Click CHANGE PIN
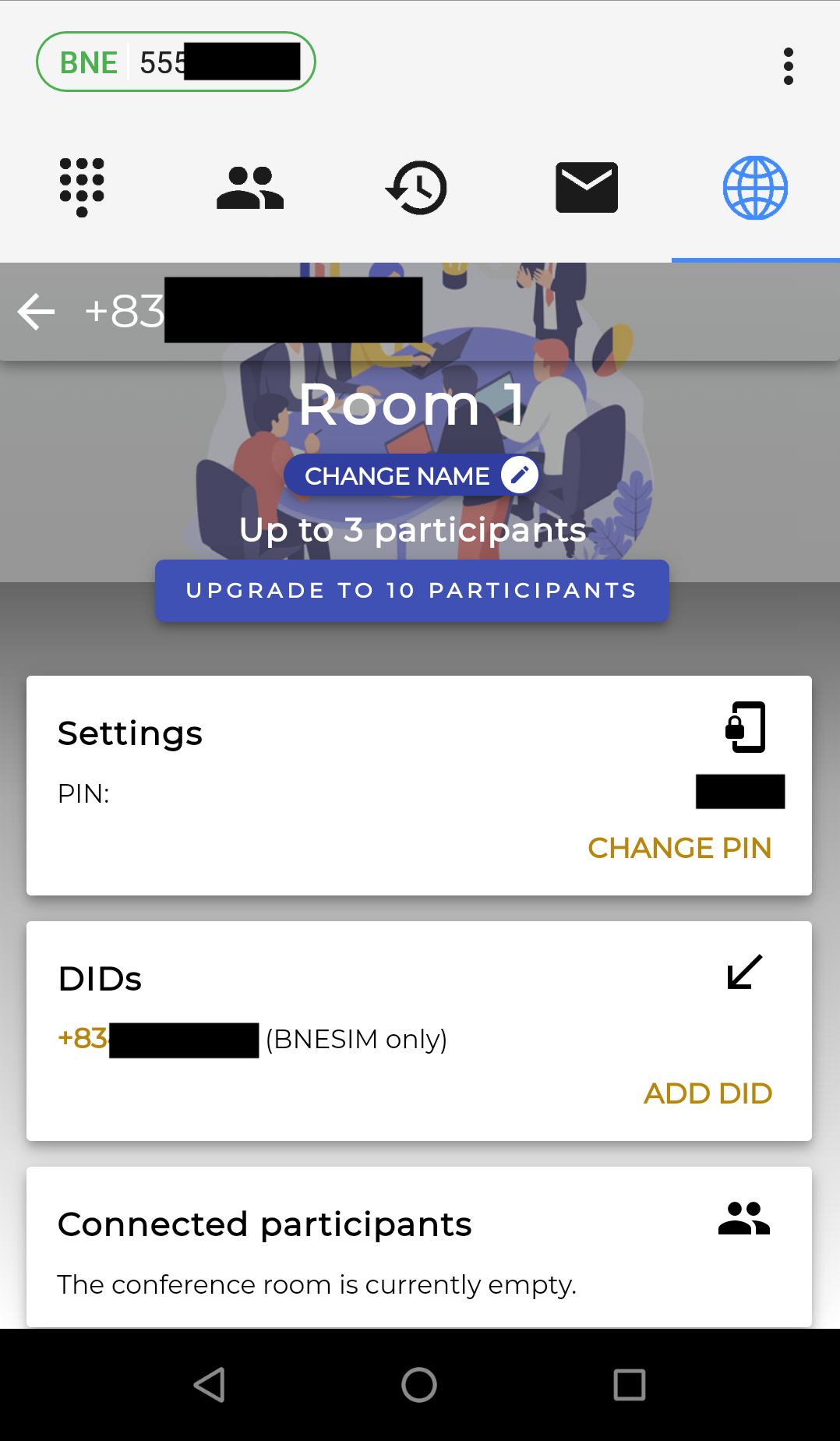Viewport: 840px width, 1441px height. pos(679,848)
